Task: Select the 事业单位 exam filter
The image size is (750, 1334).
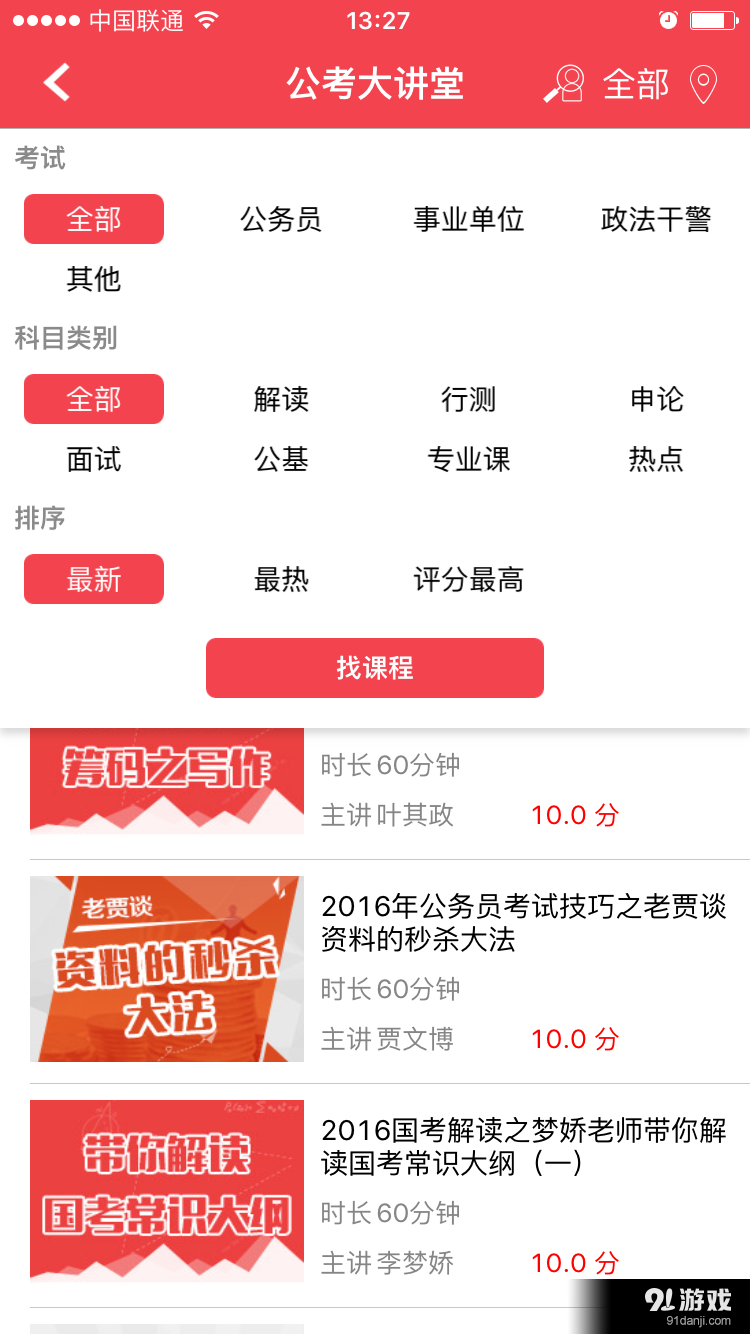Action: tap(468, 219)
